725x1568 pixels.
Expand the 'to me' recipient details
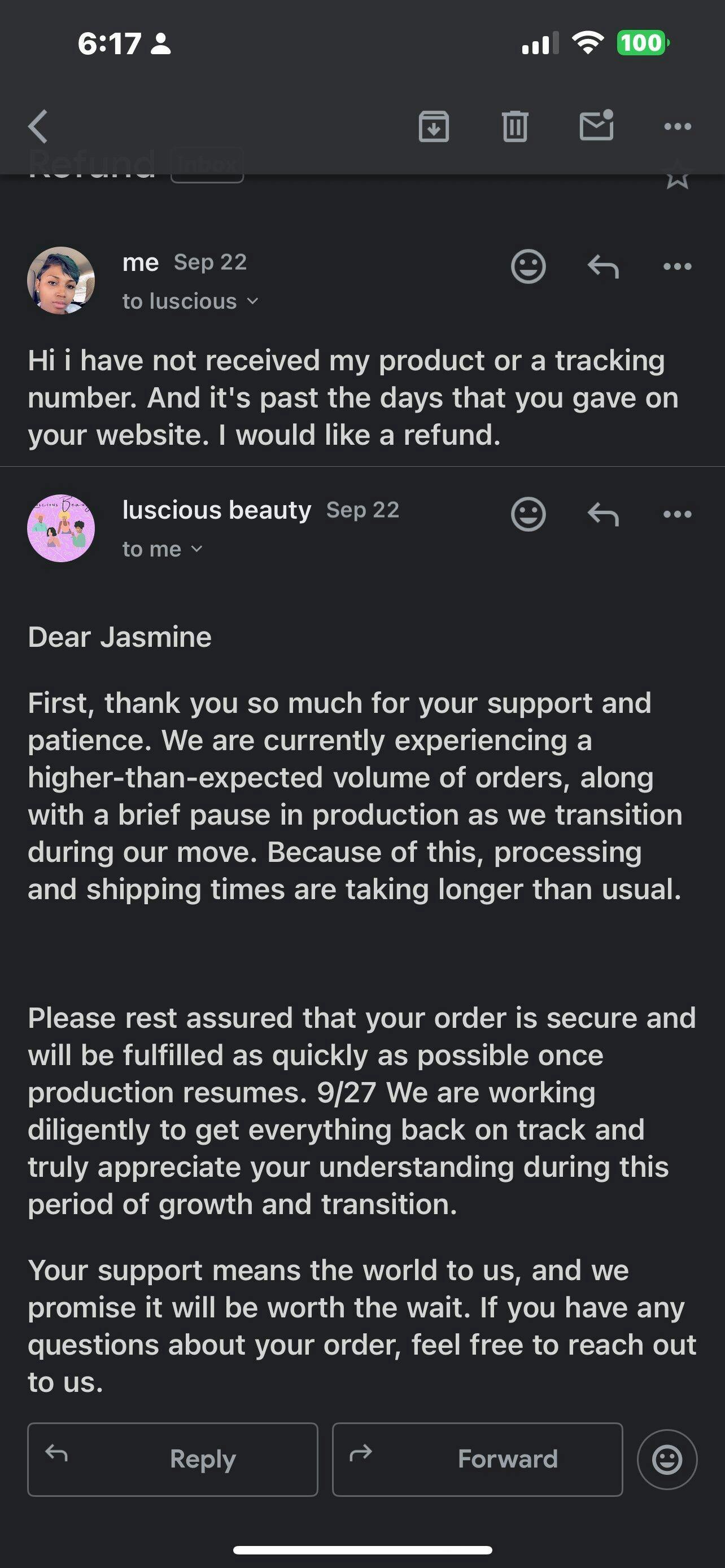click(x=162, y=549)
